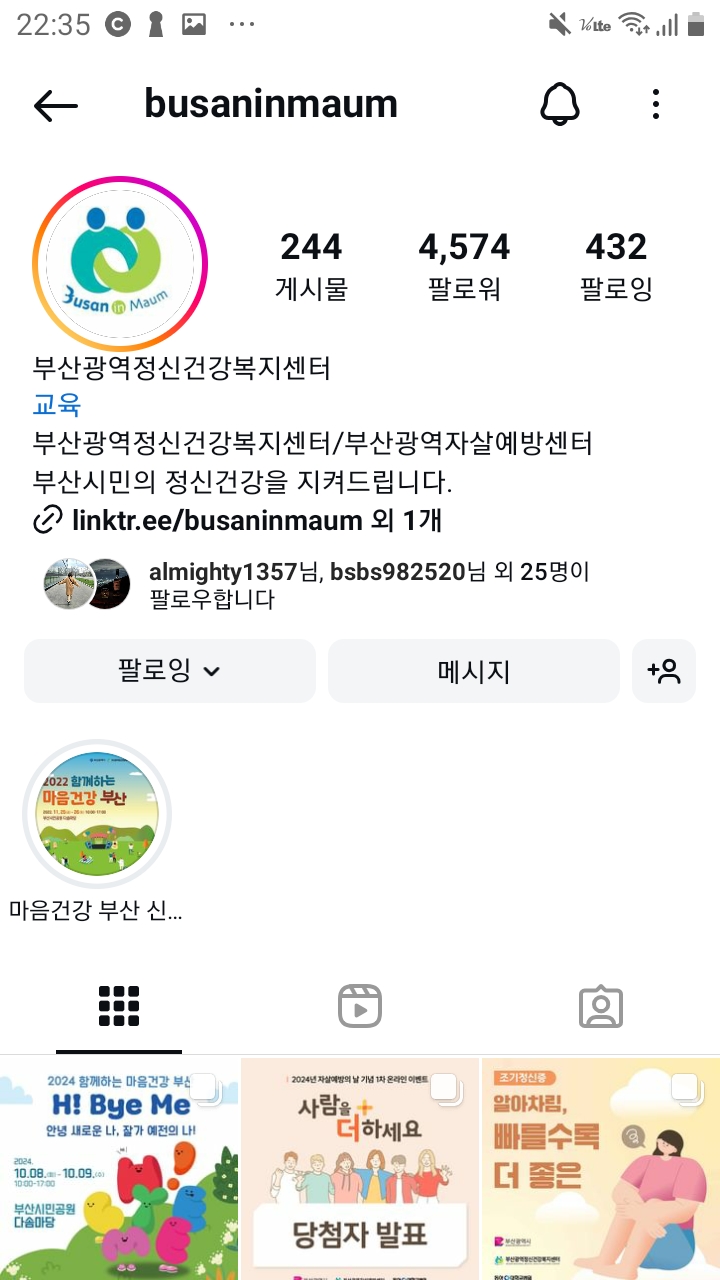Open the H! Bye Me post

pos(119,1170)
